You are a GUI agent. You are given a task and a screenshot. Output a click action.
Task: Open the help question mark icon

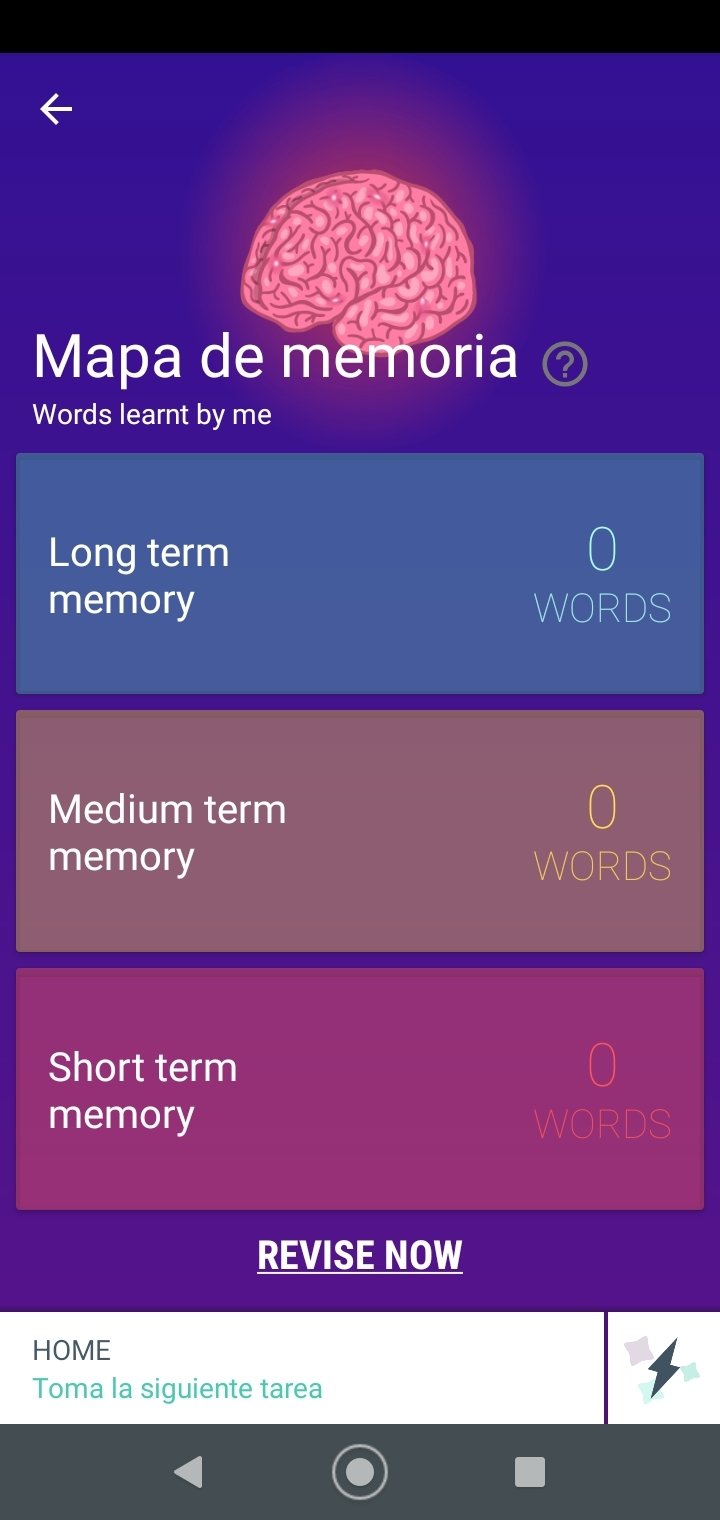coord(565,364)
